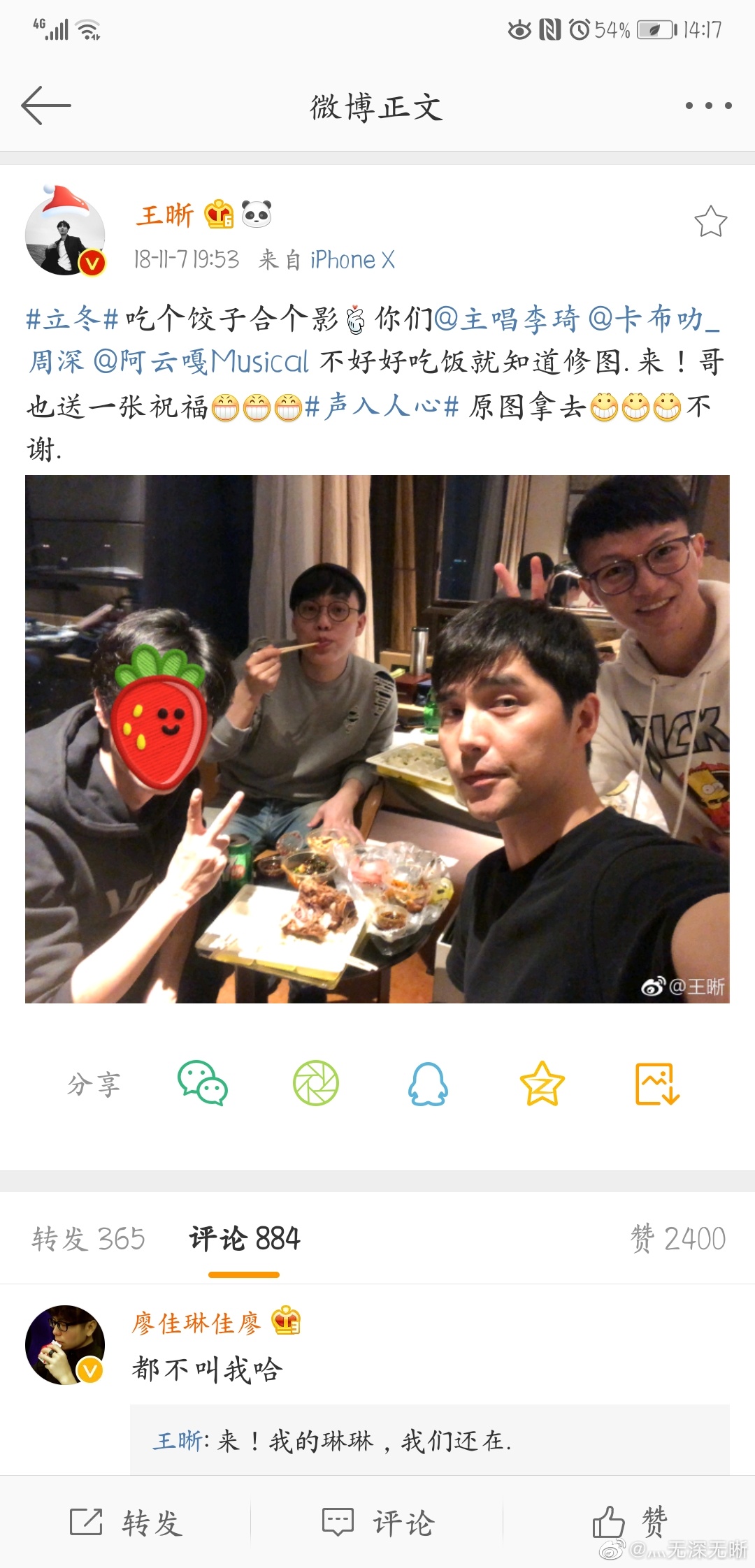Share the post to WeChat
This screenshot has height=1568, width=755.
pyautogui.click(x=203, y=1083)
